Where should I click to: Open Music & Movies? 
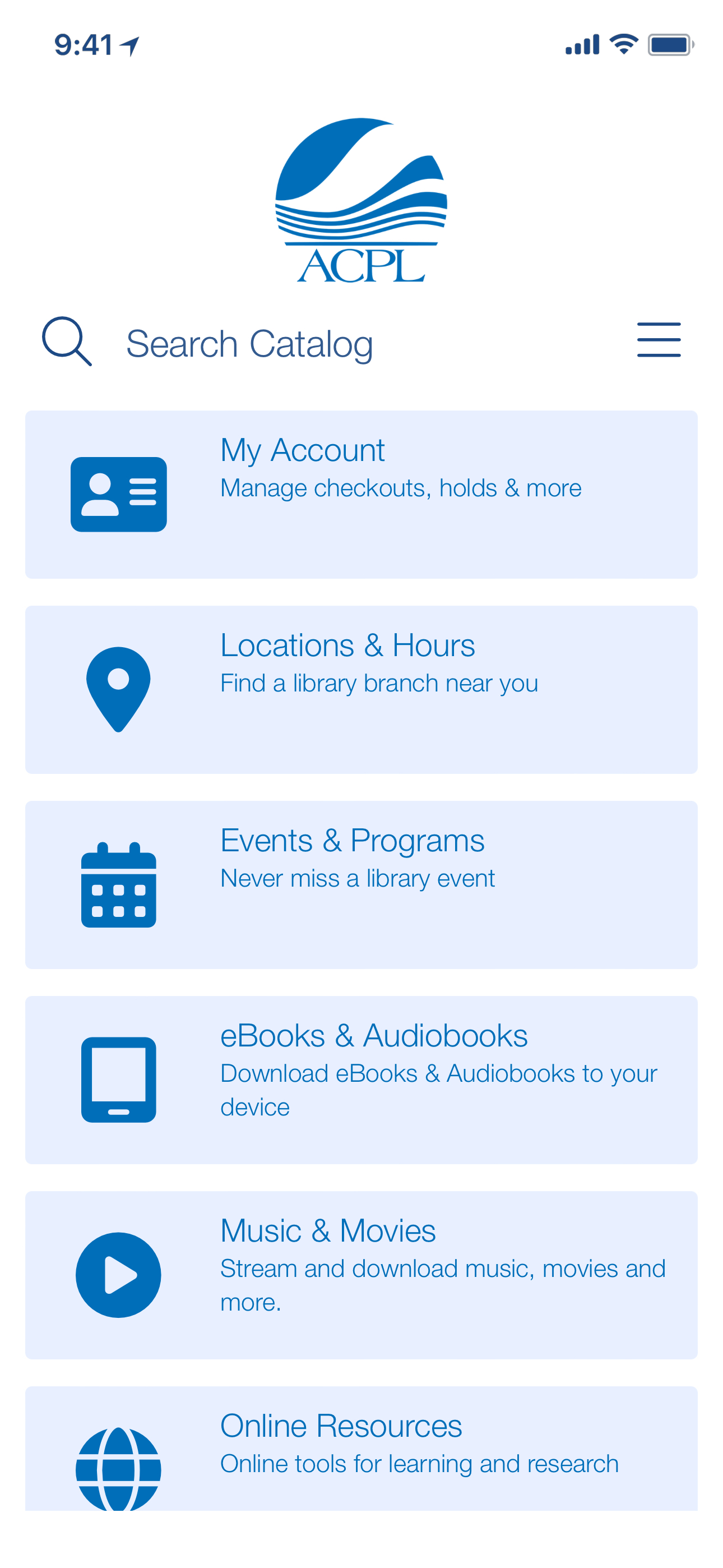pyautogui.click(x=361, y=1275)
